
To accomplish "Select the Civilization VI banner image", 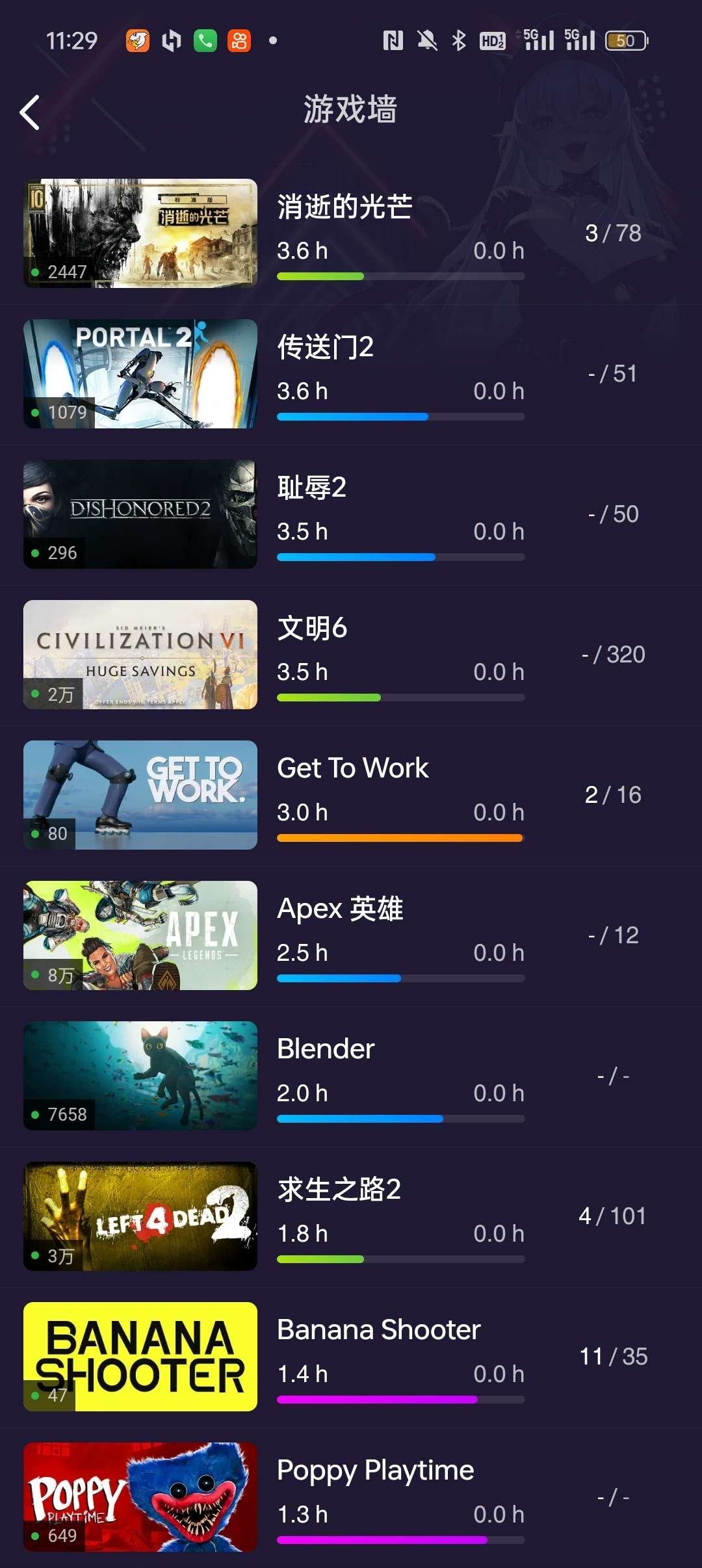I will tap(140, 654).
